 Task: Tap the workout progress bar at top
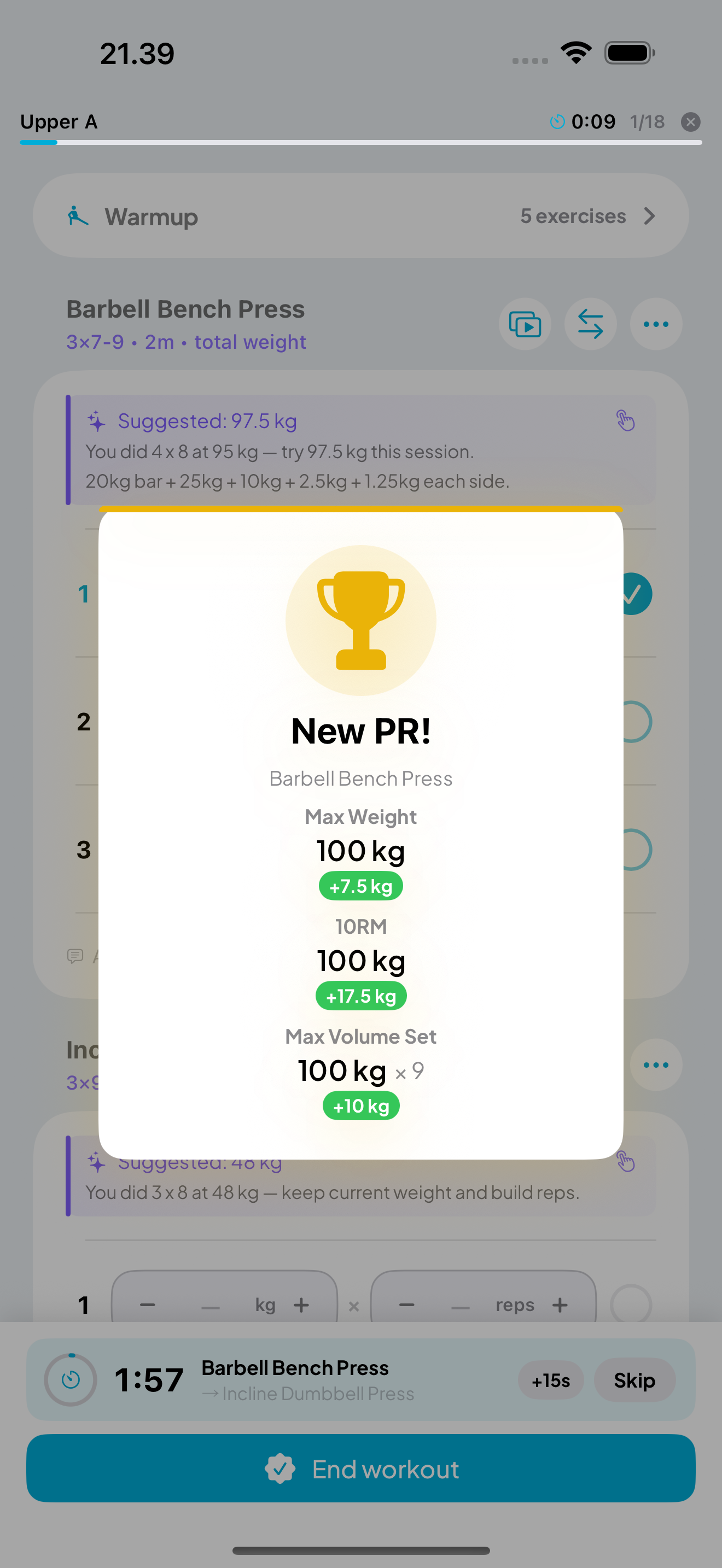pos(361,143)
